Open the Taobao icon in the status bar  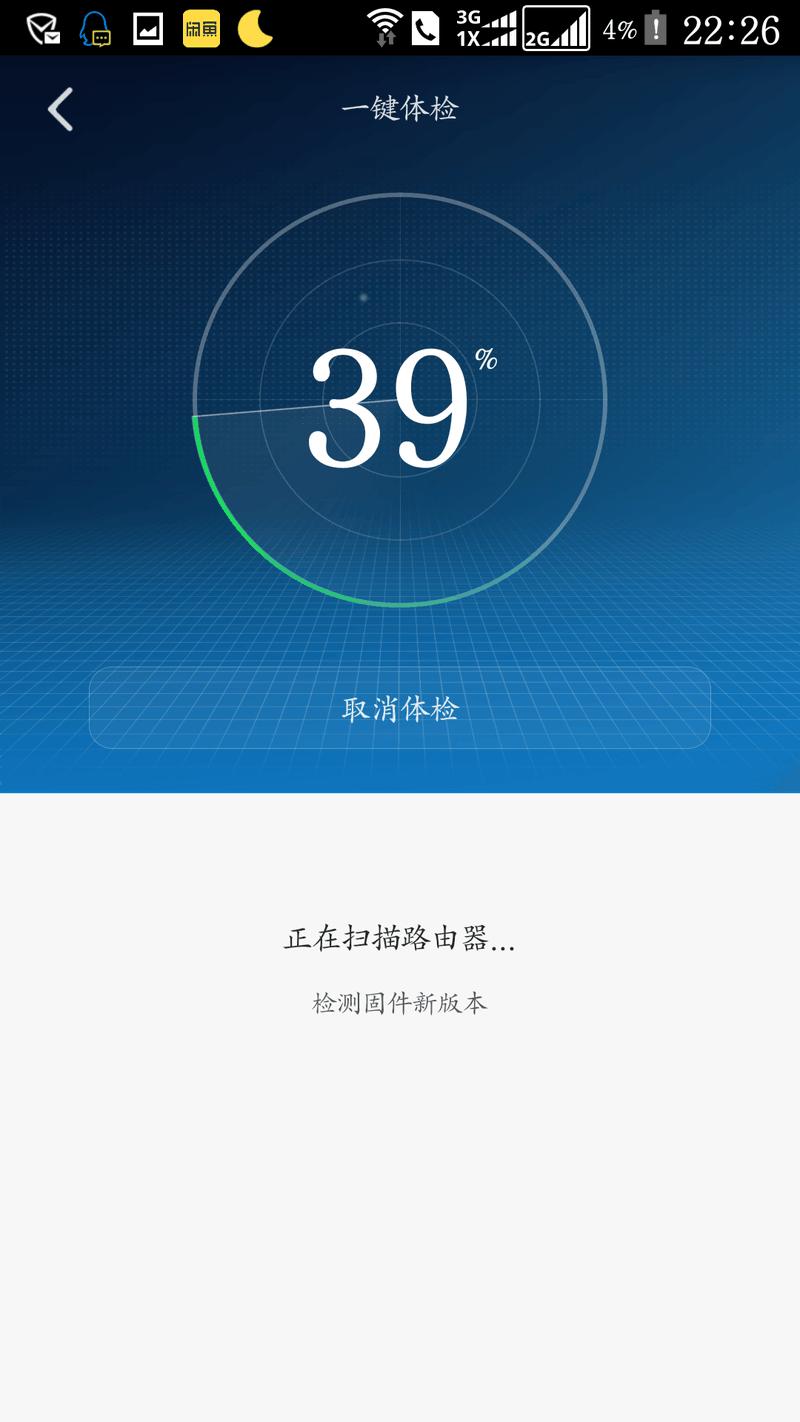click(200, 27)
